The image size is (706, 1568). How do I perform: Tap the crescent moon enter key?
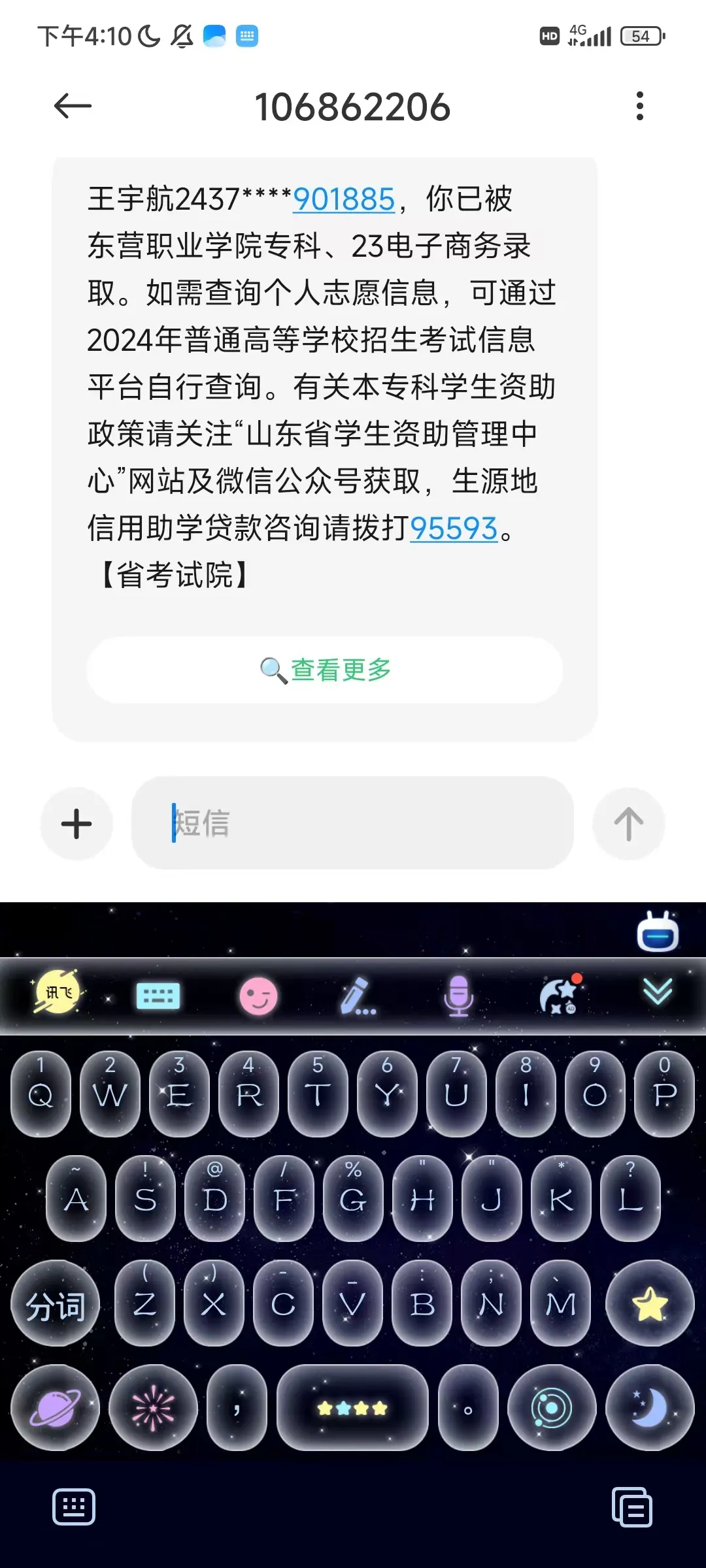click(x=649, y=1408)
